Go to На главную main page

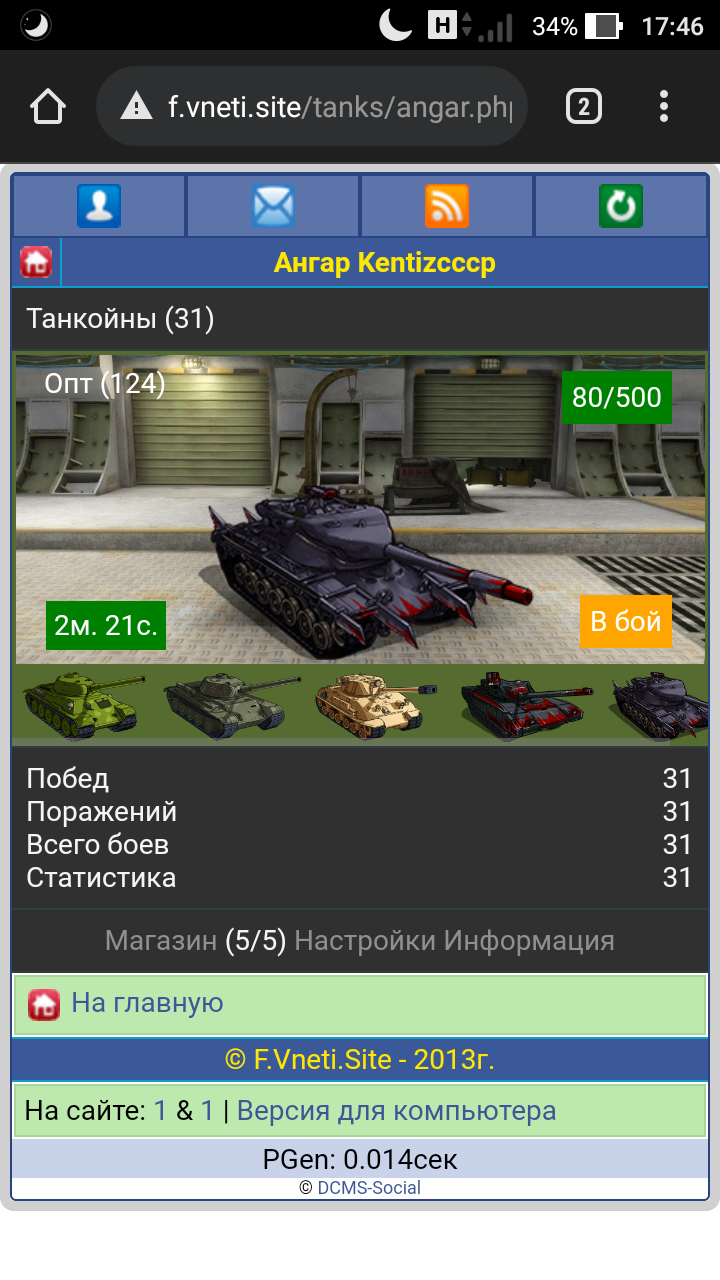(x=147, y=1003)
